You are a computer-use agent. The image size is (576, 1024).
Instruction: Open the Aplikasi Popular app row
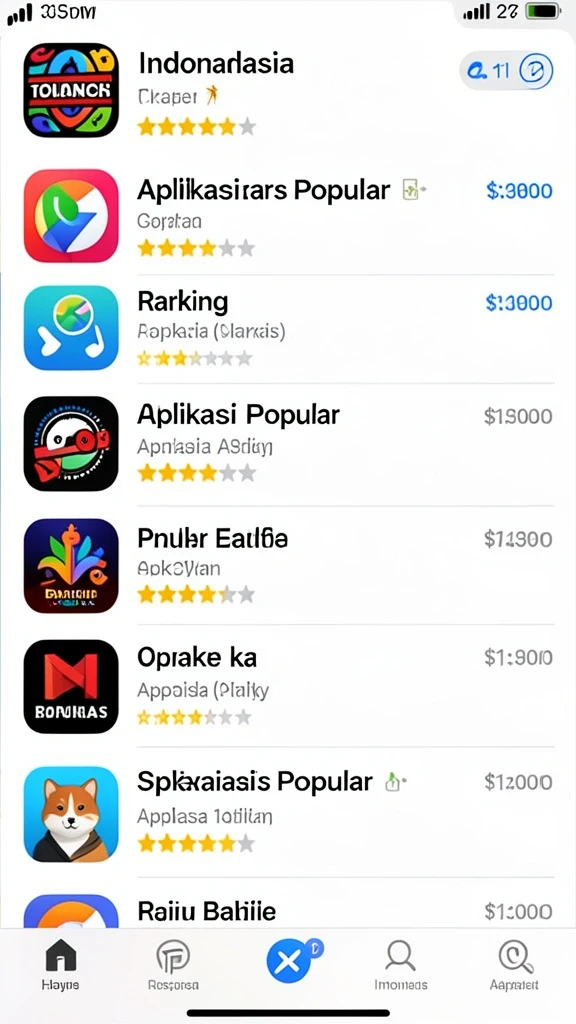[288, 444]
